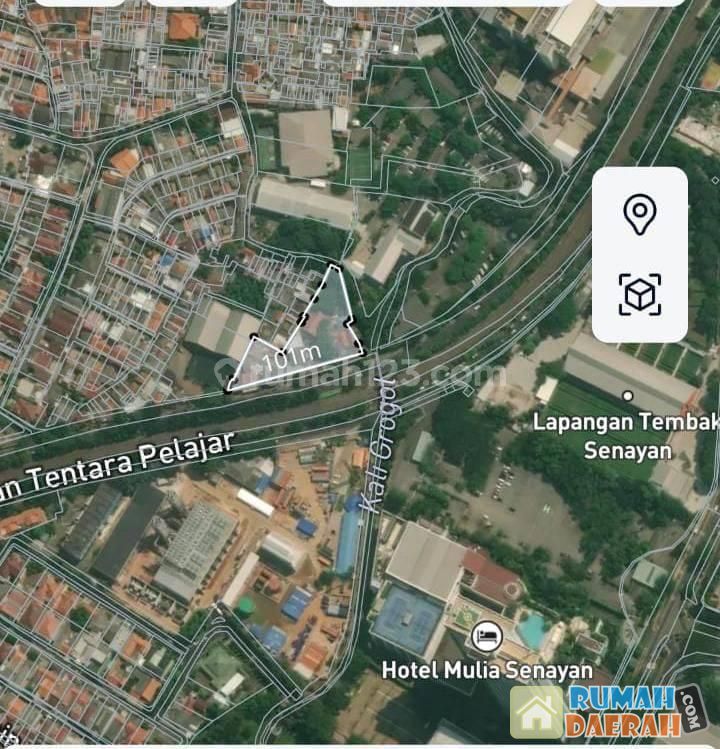Select the Lapangan Tembak Senayan marker
The width and height of the screenshot is (720, 749).
pos(628,396)
